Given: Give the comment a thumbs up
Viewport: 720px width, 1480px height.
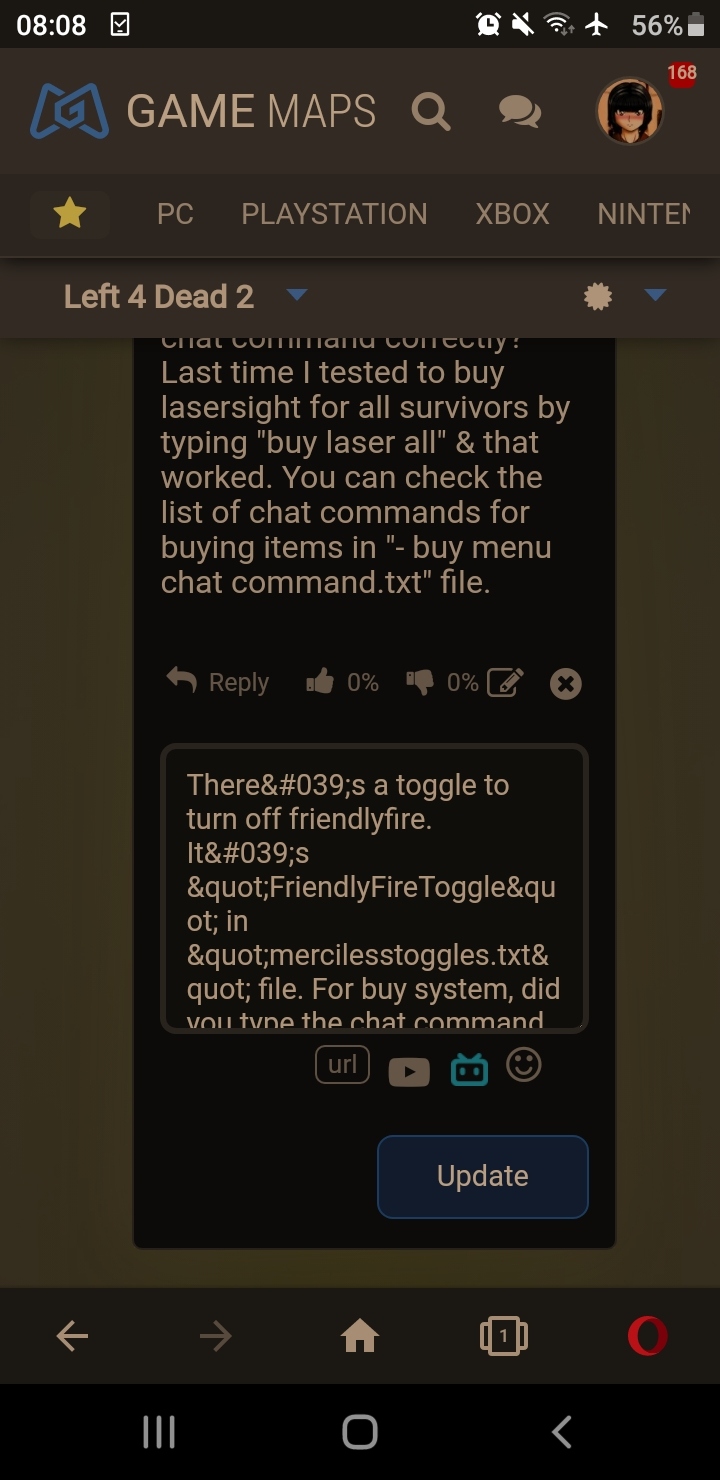Looking at the screenshot, I should point(321,682).
